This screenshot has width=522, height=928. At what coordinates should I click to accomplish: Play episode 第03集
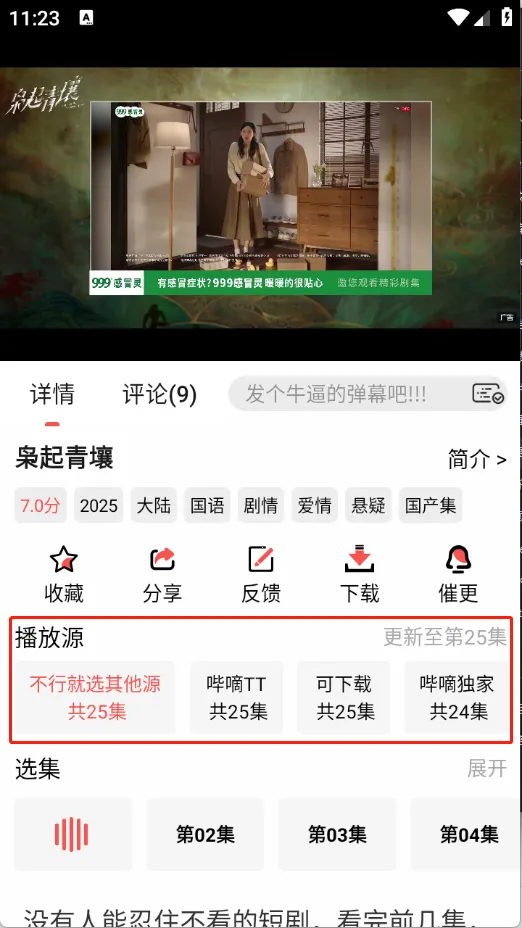337,834
